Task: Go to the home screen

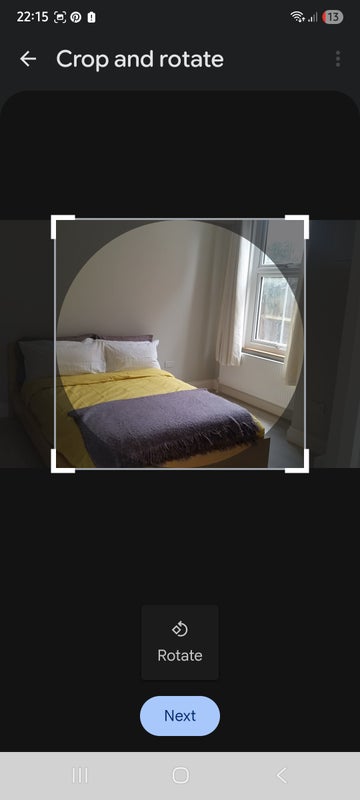Action: click(181, 776)
